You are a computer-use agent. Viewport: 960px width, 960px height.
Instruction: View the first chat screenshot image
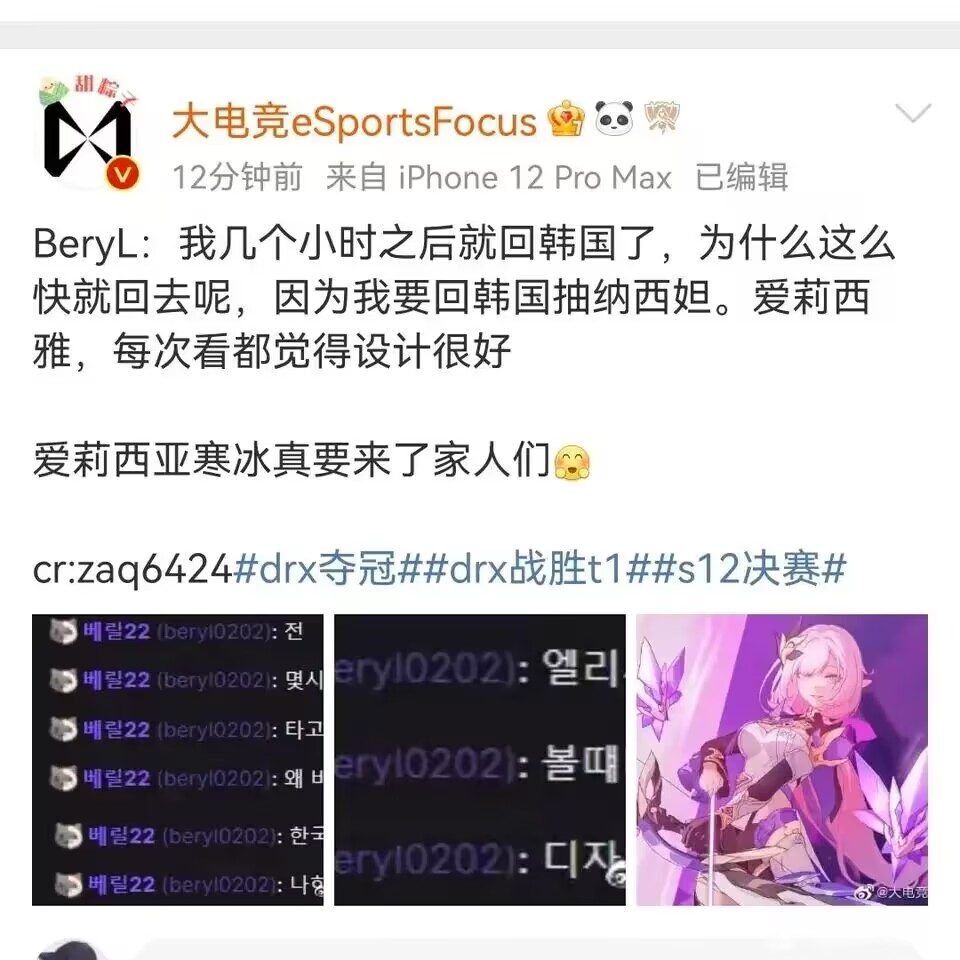[x=178, y=760]
